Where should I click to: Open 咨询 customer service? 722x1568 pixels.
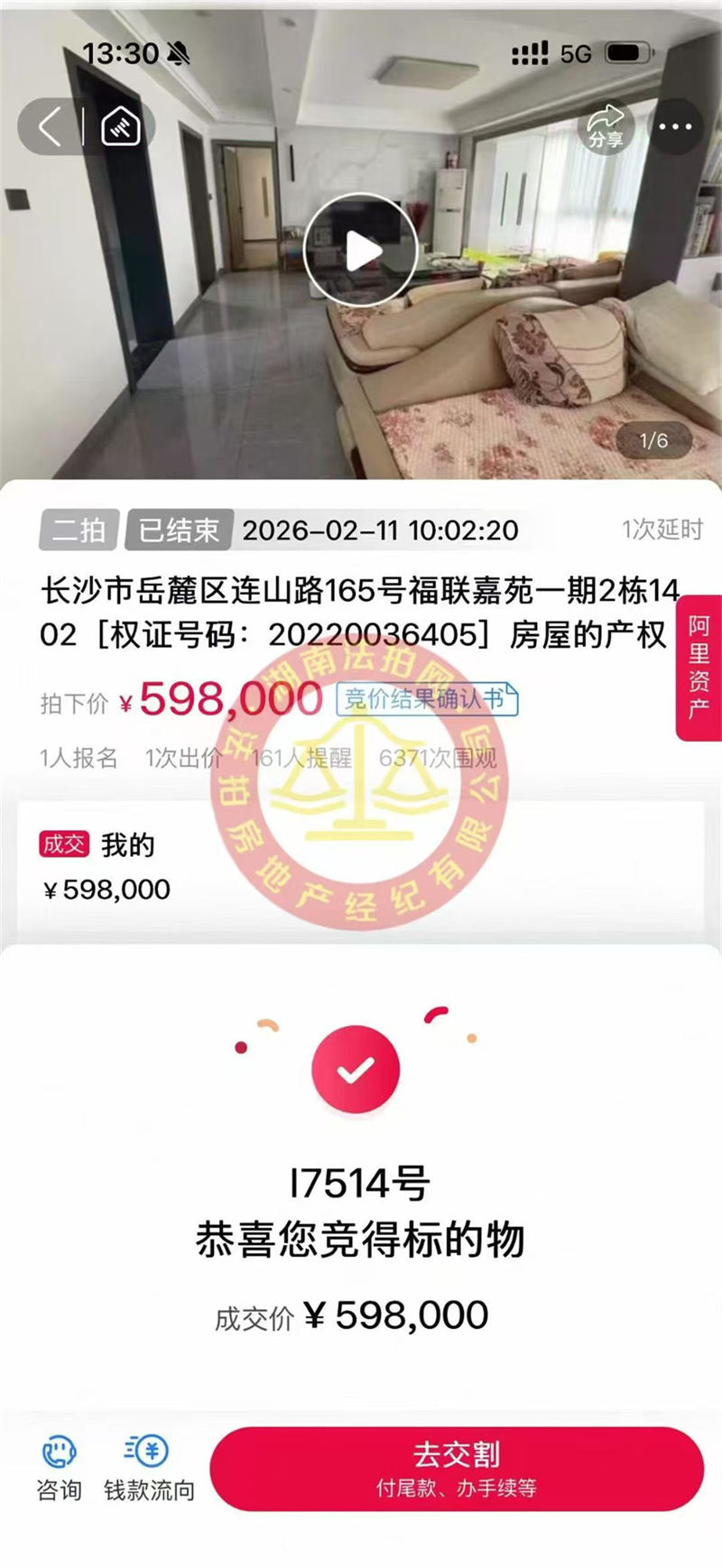(60, 1469)
